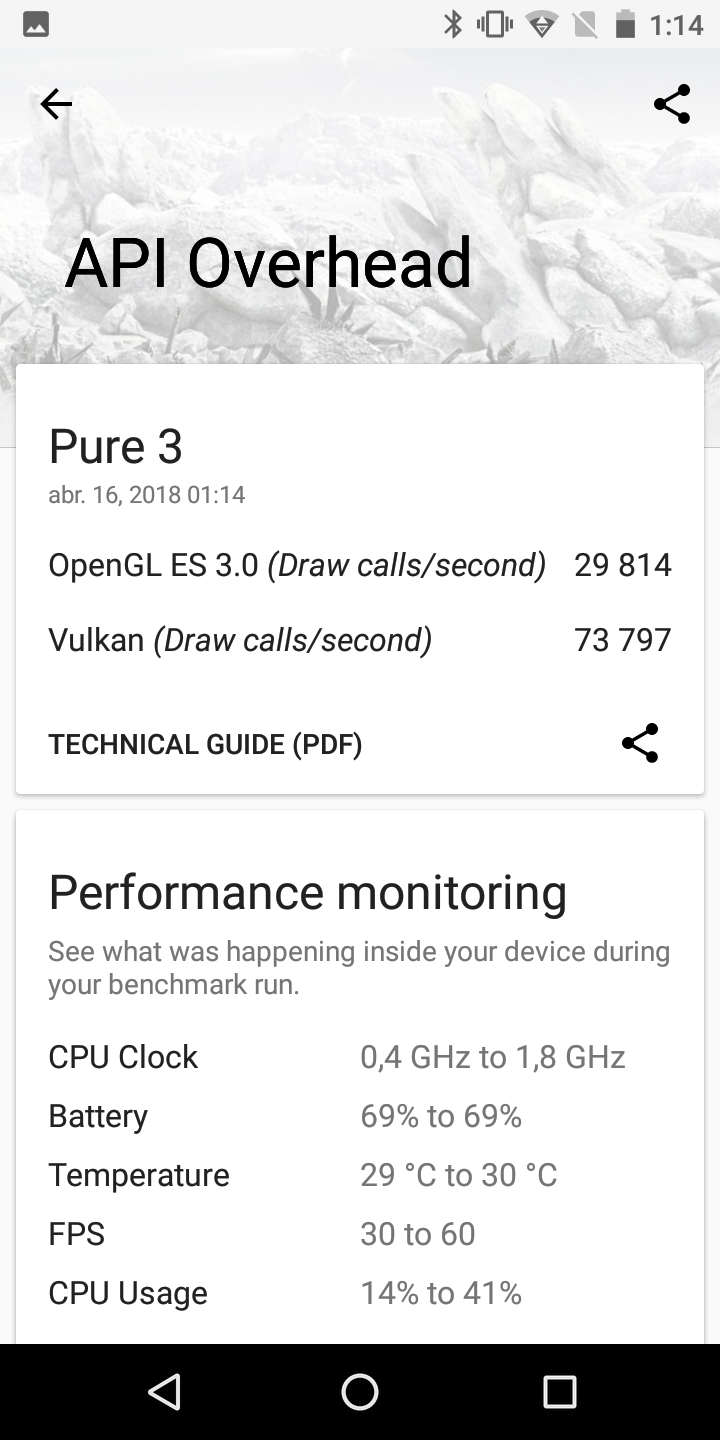Screen dimensions: 720x1440
Task: Share results via the top-right share icon
Action: tap(672, 104)
